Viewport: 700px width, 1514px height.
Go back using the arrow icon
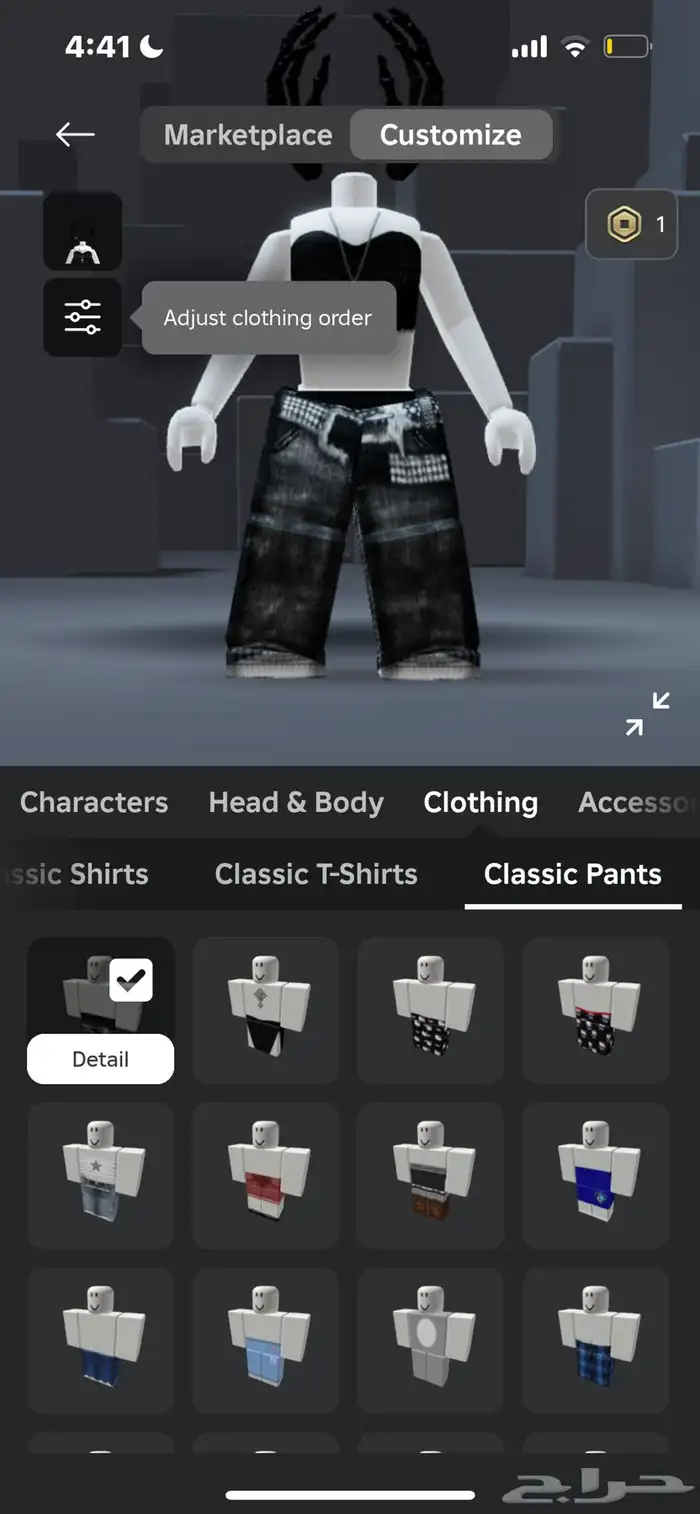coord(75,134)
